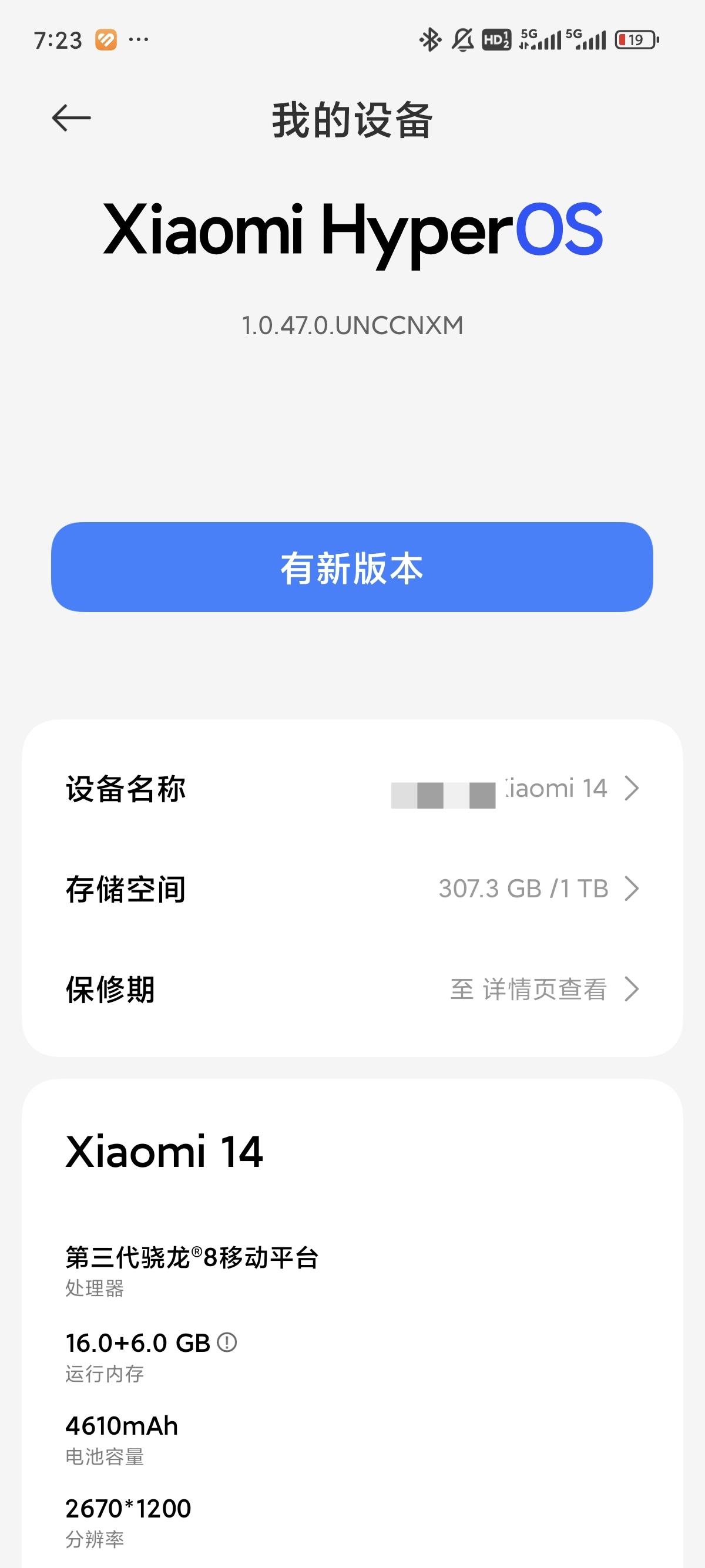The height and width of the screenshot is (1568, 705).
Task: Tap the second 5G signal icon
Action: tap(586, 39)
